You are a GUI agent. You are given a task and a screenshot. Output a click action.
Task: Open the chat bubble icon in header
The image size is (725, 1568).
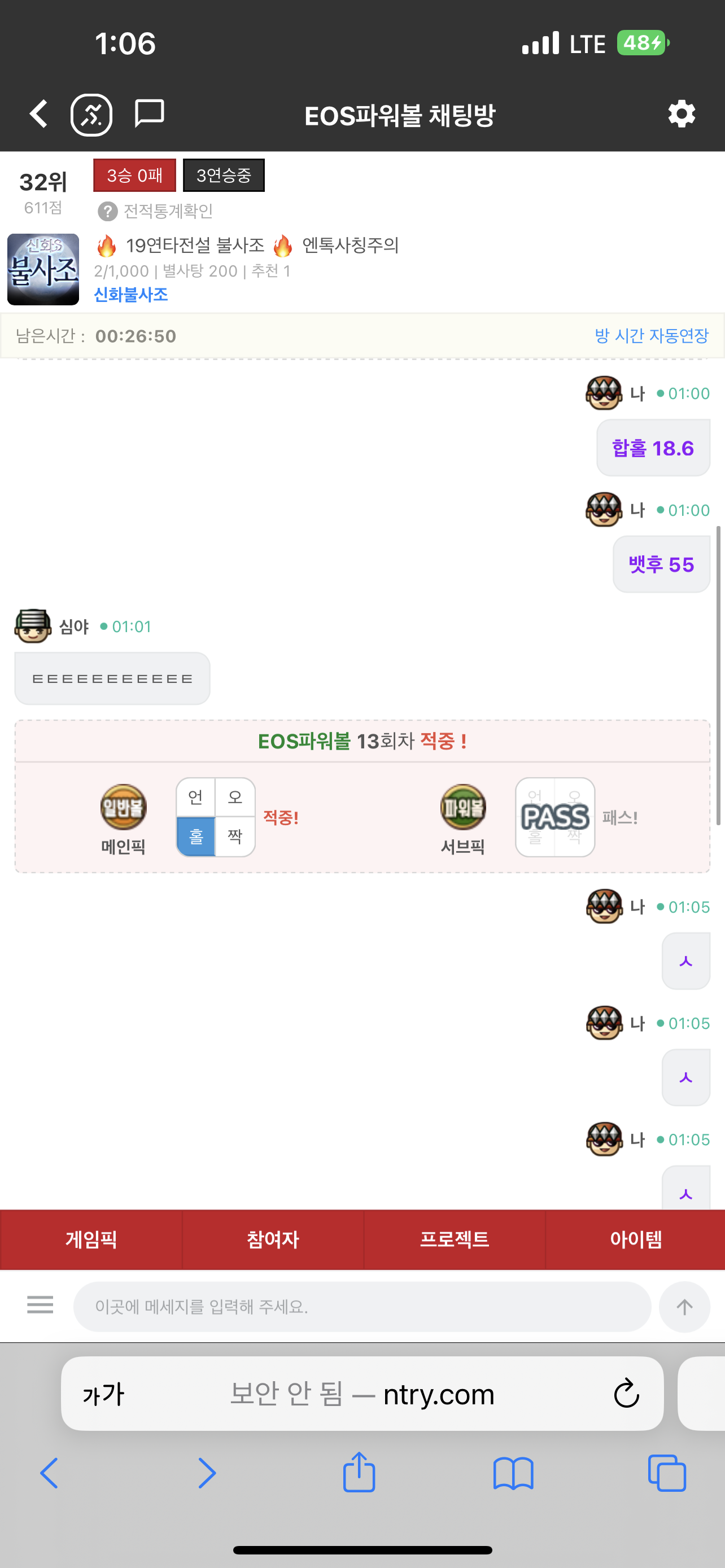click(149, 113)
